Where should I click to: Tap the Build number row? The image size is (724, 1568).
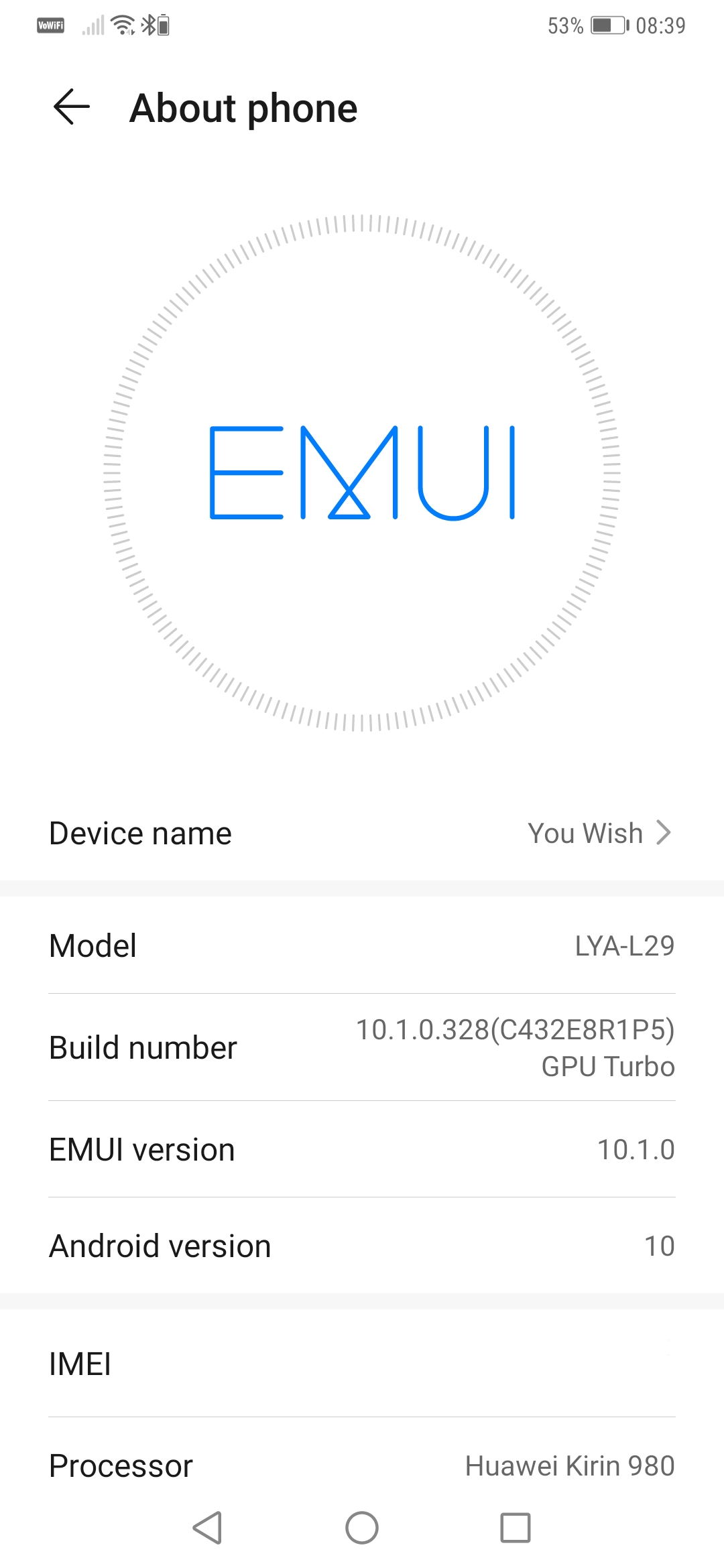[x=362, y=1047]
